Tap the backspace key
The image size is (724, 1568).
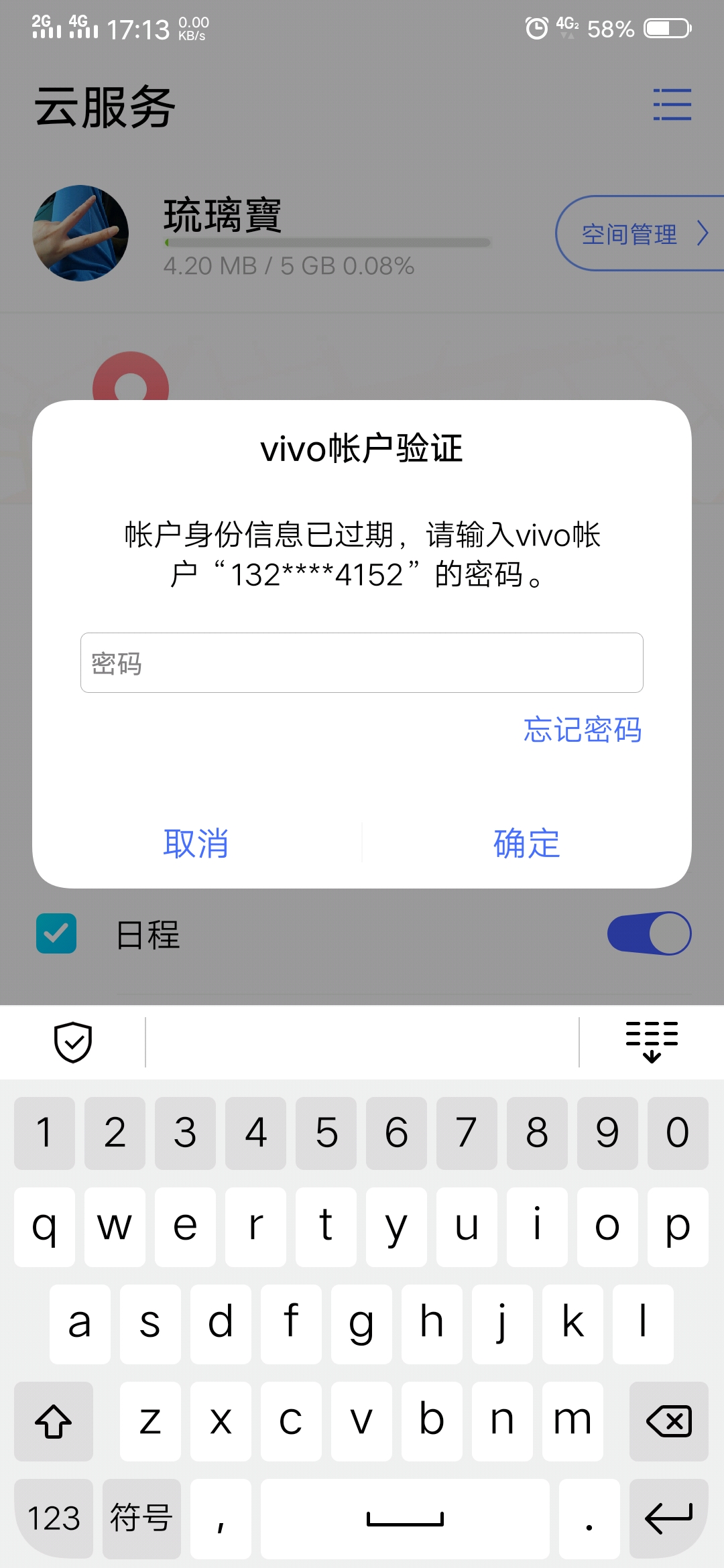pyautogui.click(x=668, y=1421)
